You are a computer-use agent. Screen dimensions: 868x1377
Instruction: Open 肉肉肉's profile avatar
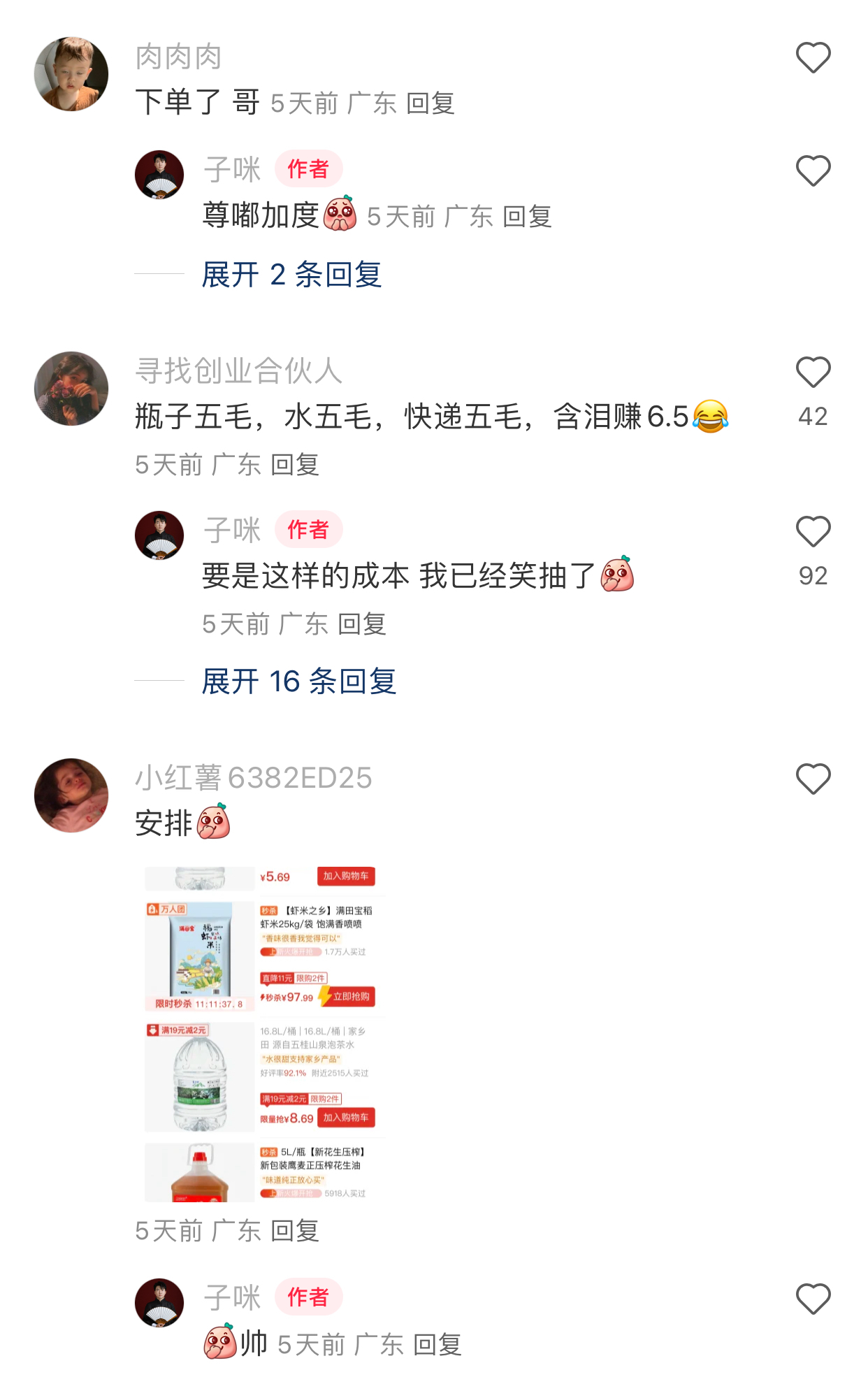(71, 74)
